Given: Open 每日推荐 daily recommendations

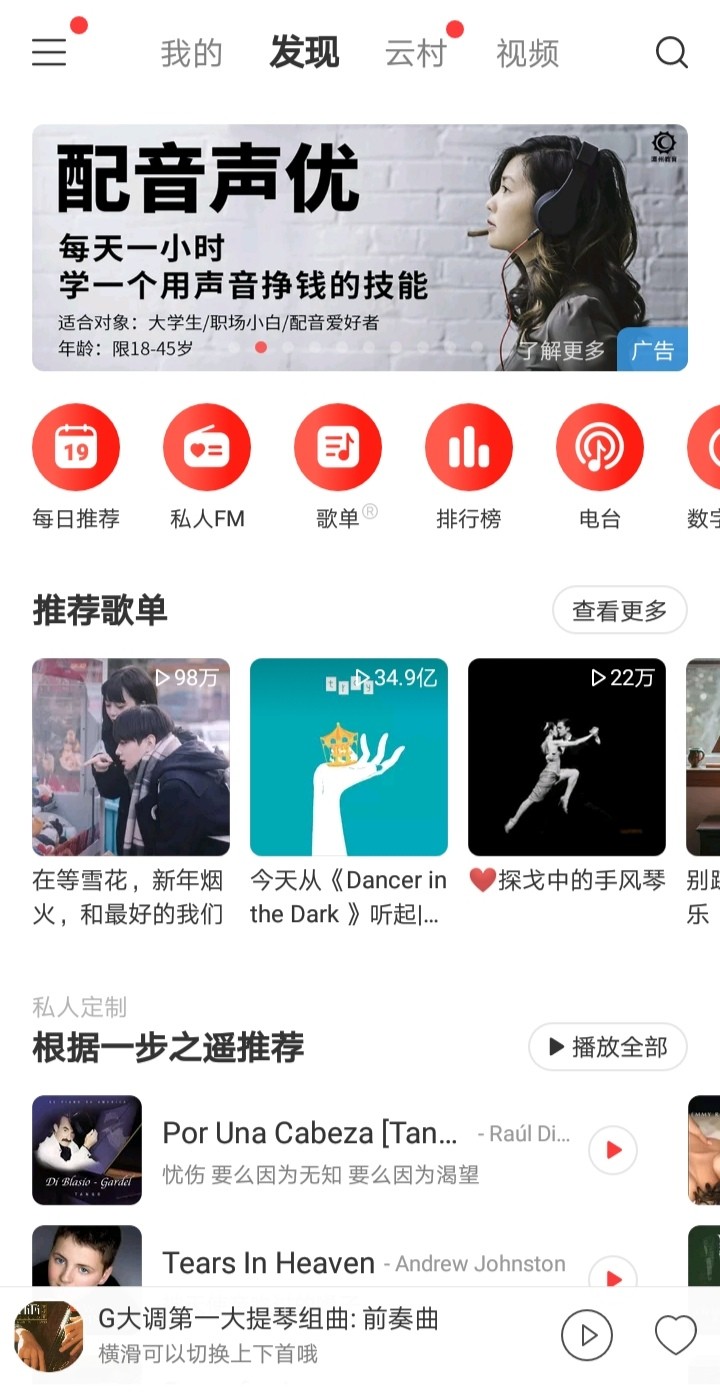Looking at the screenshot, I should (76, 447).
